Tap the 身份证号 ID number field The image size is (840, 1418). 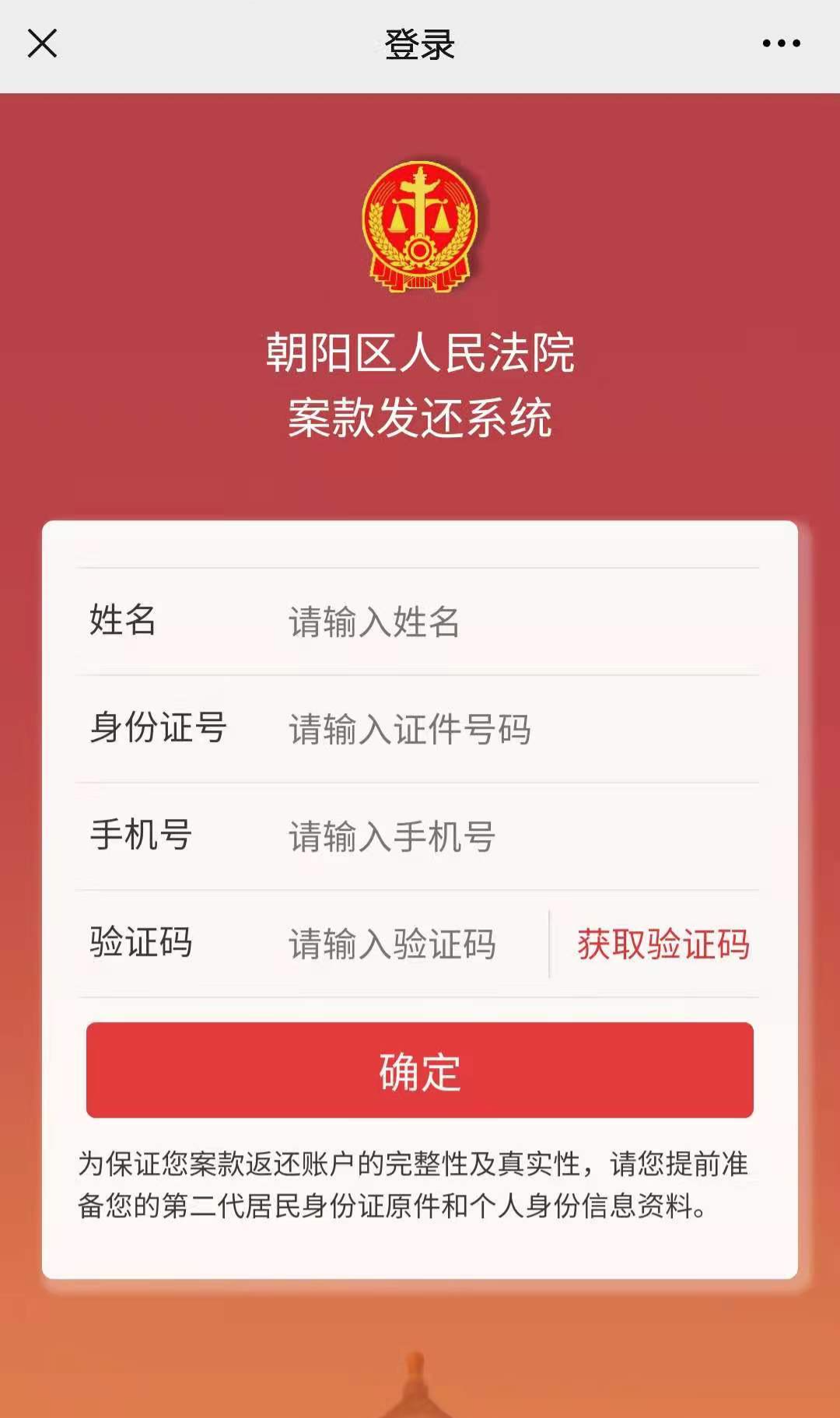(x=523, y=729)
